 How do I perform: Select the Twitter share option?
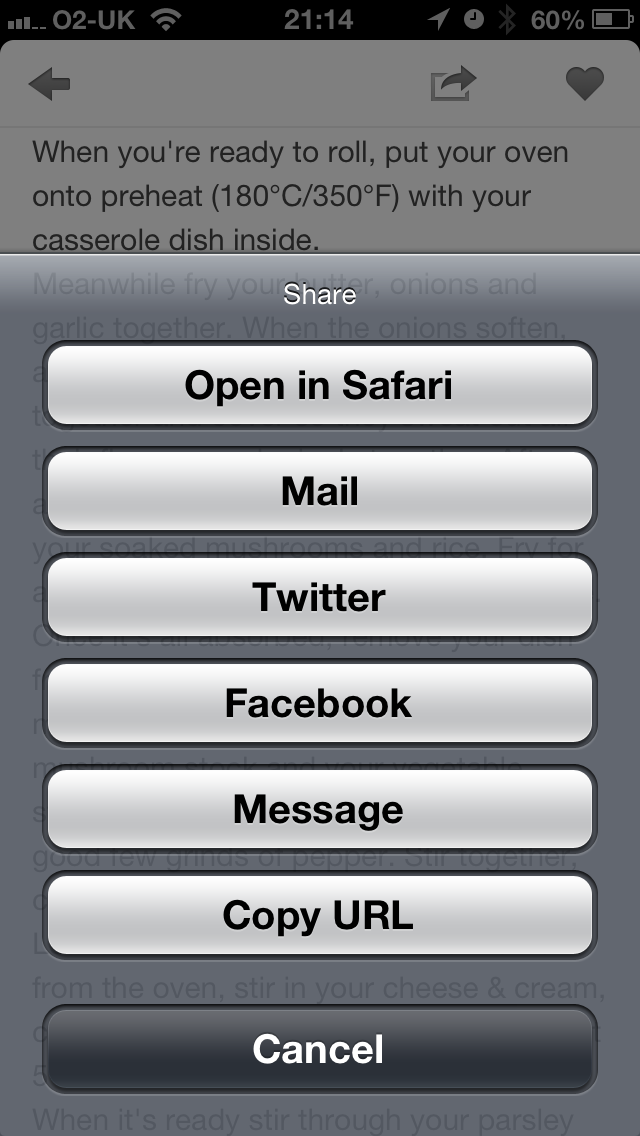[x=320, y=597]
